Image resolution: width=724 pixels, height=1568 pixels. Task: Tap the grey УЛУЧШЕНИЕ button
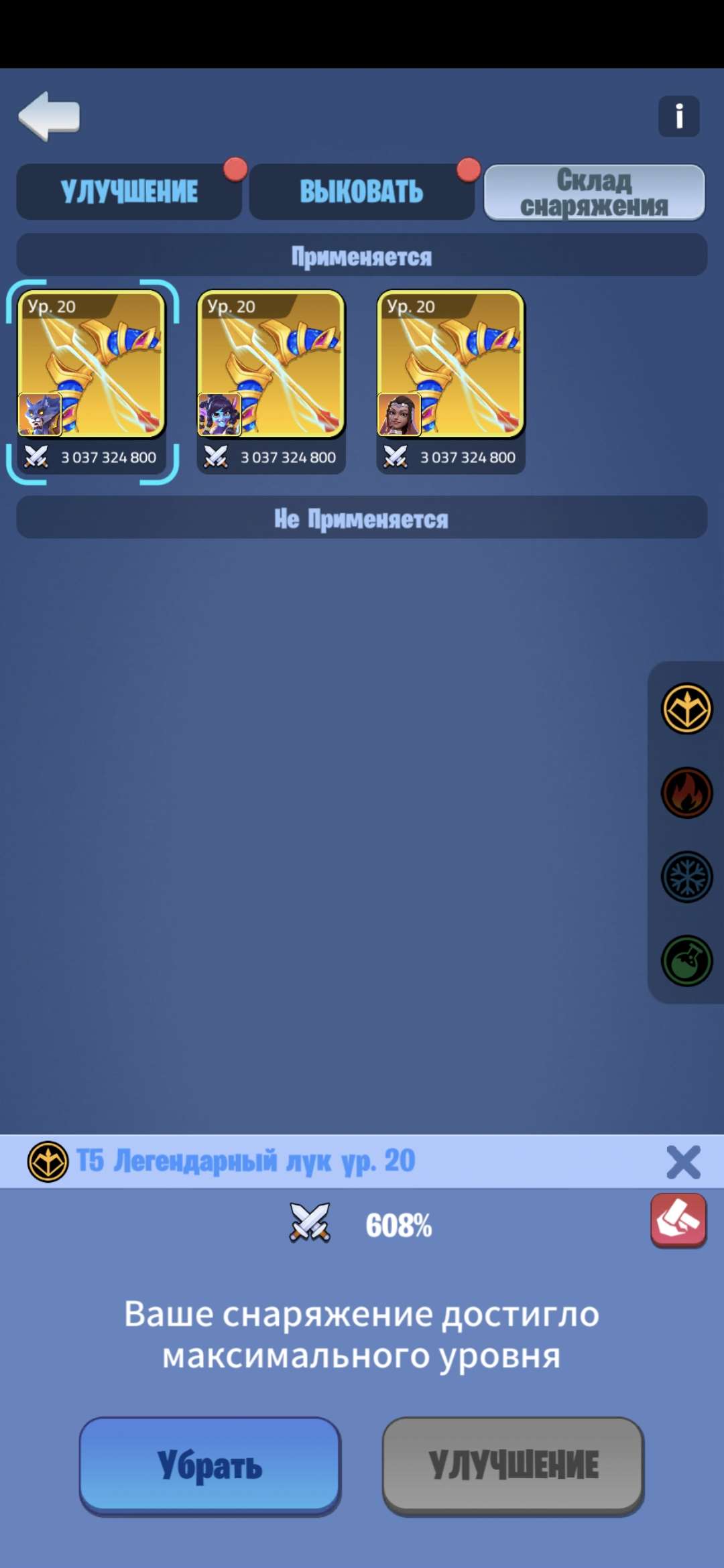513,1465
